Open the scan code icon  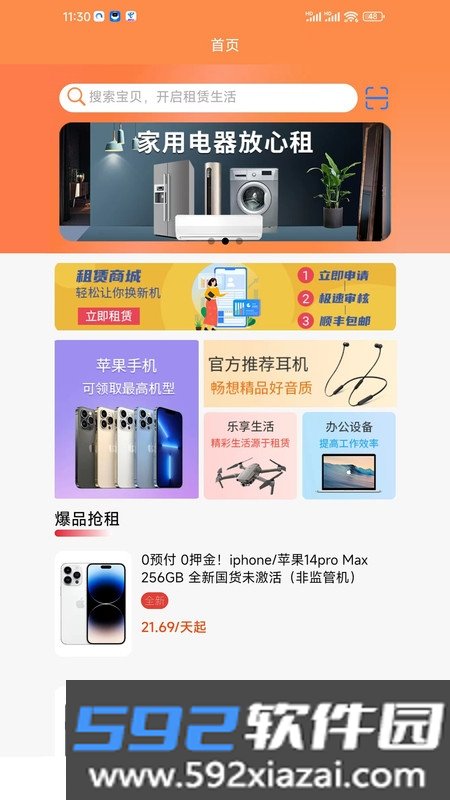377,98
